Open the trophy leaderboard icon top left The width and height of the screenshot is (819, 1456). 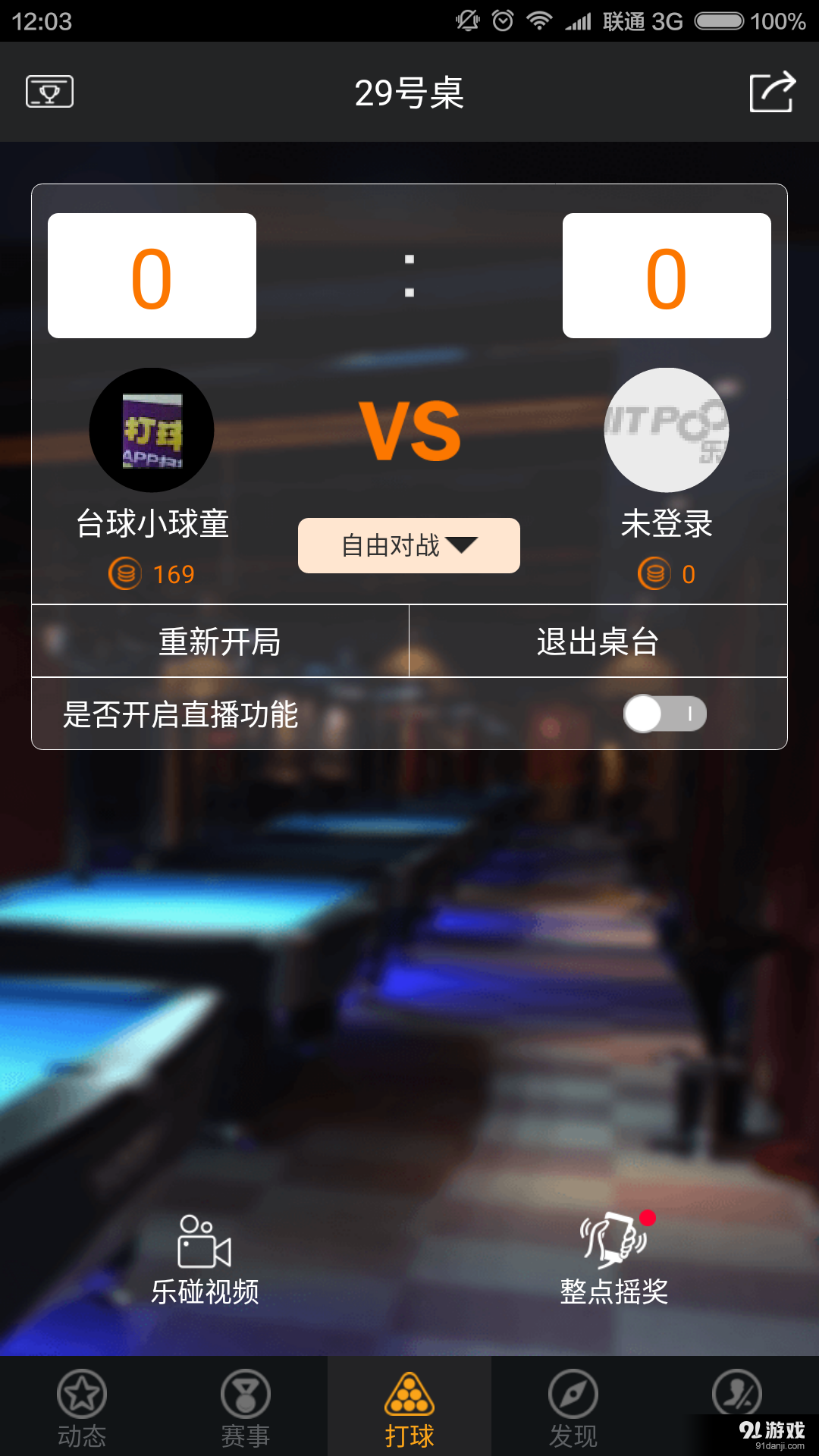[49, 92]
